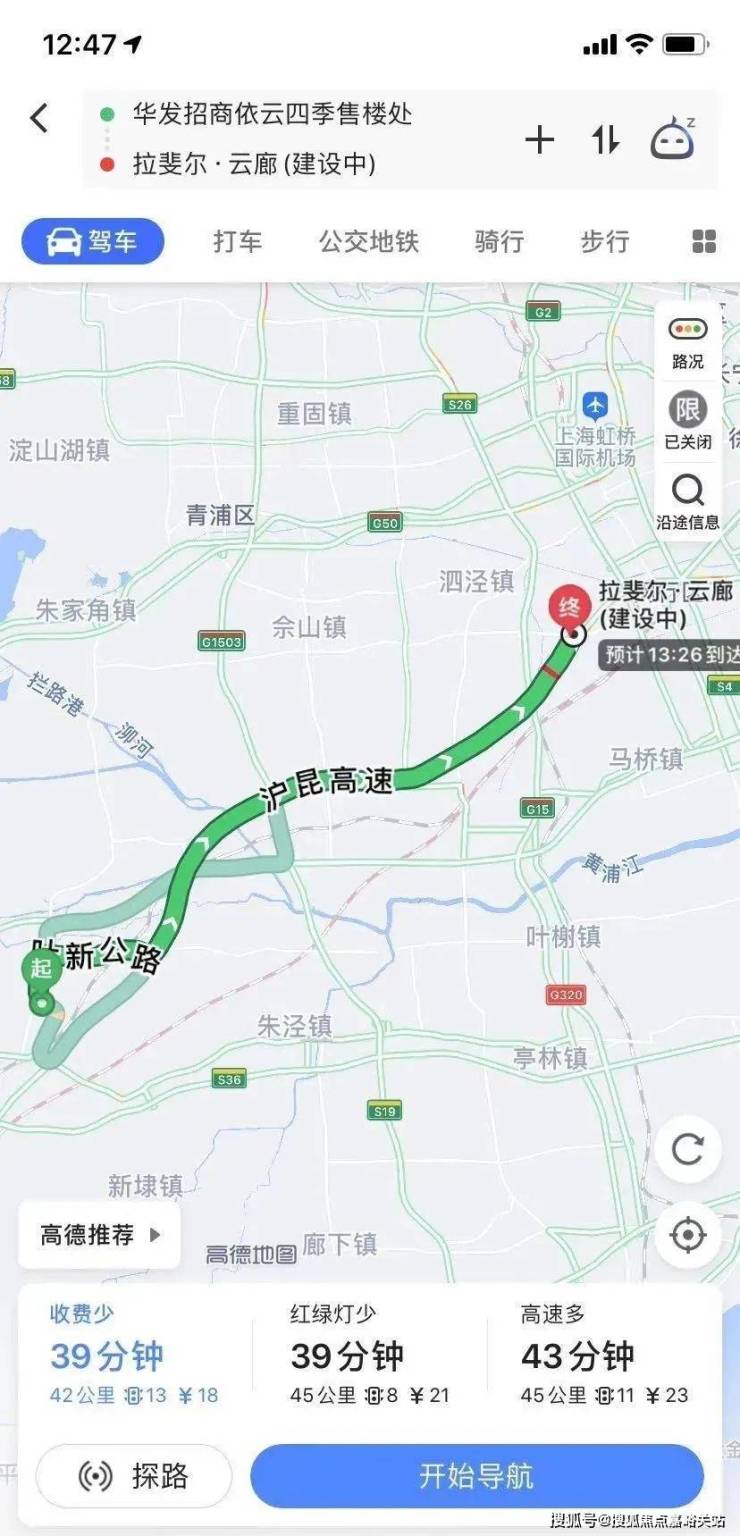Switch to the 打车 tab
This screenshot has width=740, height=1536.
(238, 241)
